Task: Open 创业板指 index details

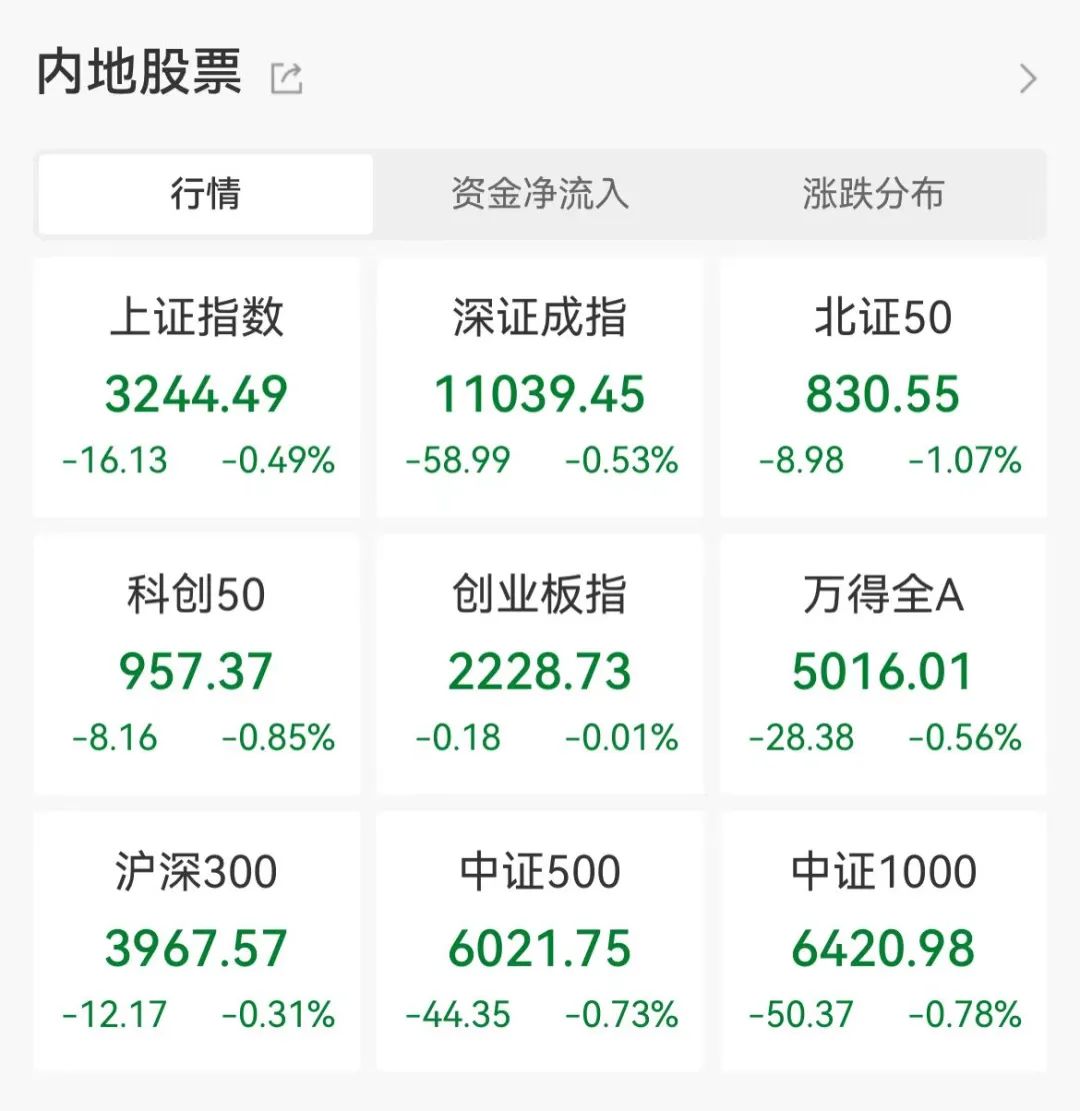Action: [540, 662]
